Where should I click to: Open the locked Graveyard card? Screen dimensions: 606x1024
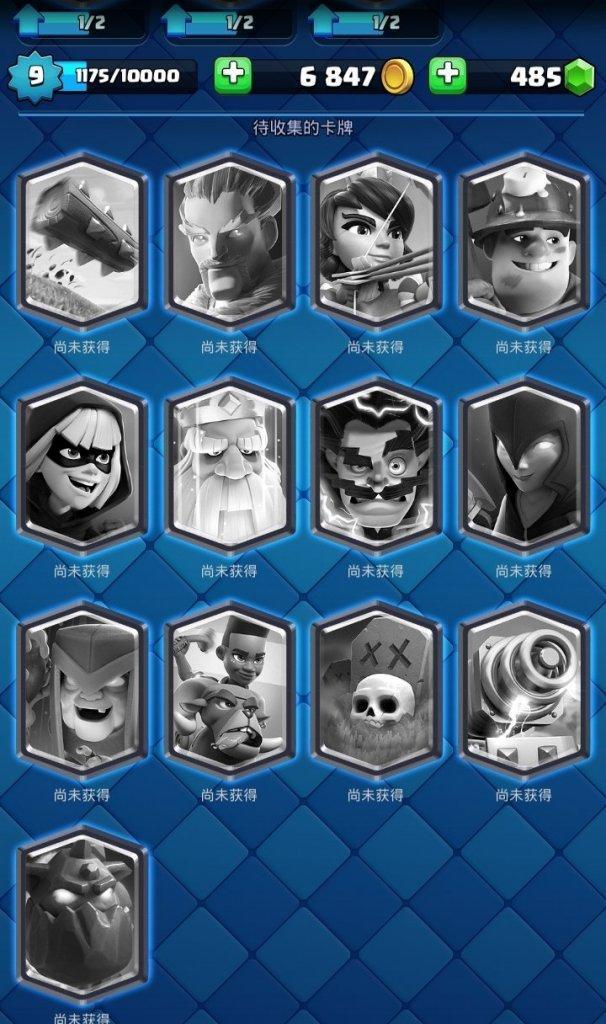tap(376, 690)
